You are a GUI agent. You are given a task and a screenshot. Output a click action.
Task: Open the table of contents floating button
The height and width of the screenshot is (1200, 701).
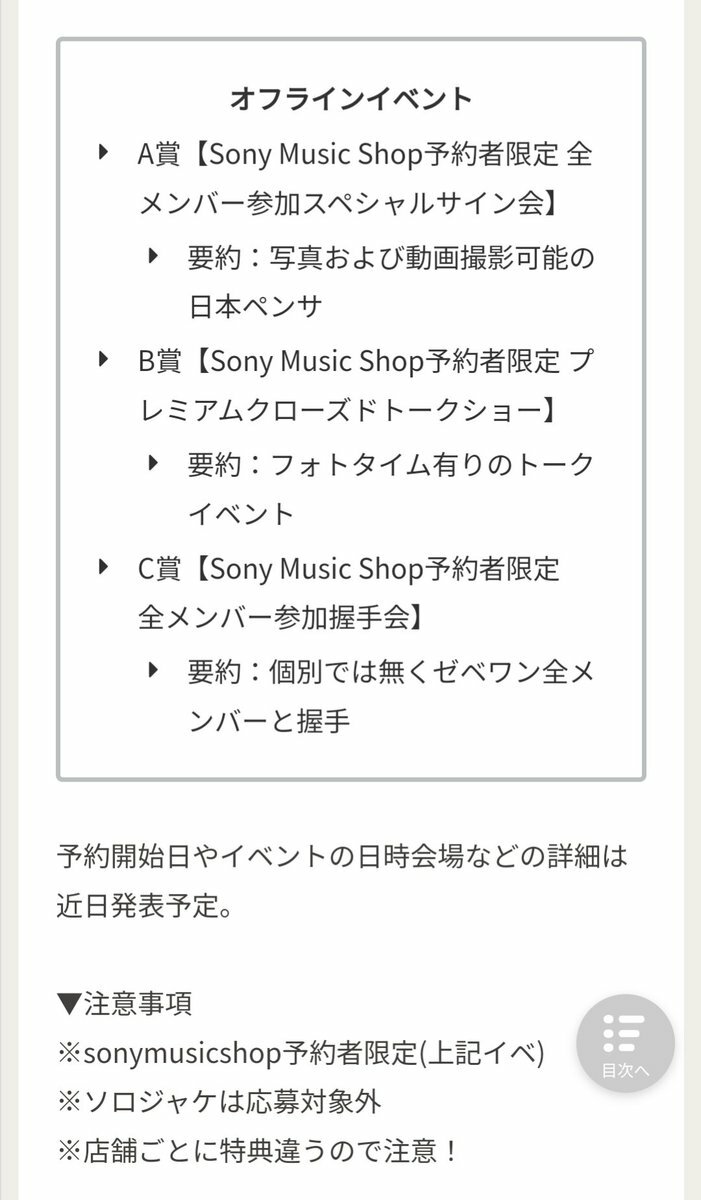point(625,1043)
